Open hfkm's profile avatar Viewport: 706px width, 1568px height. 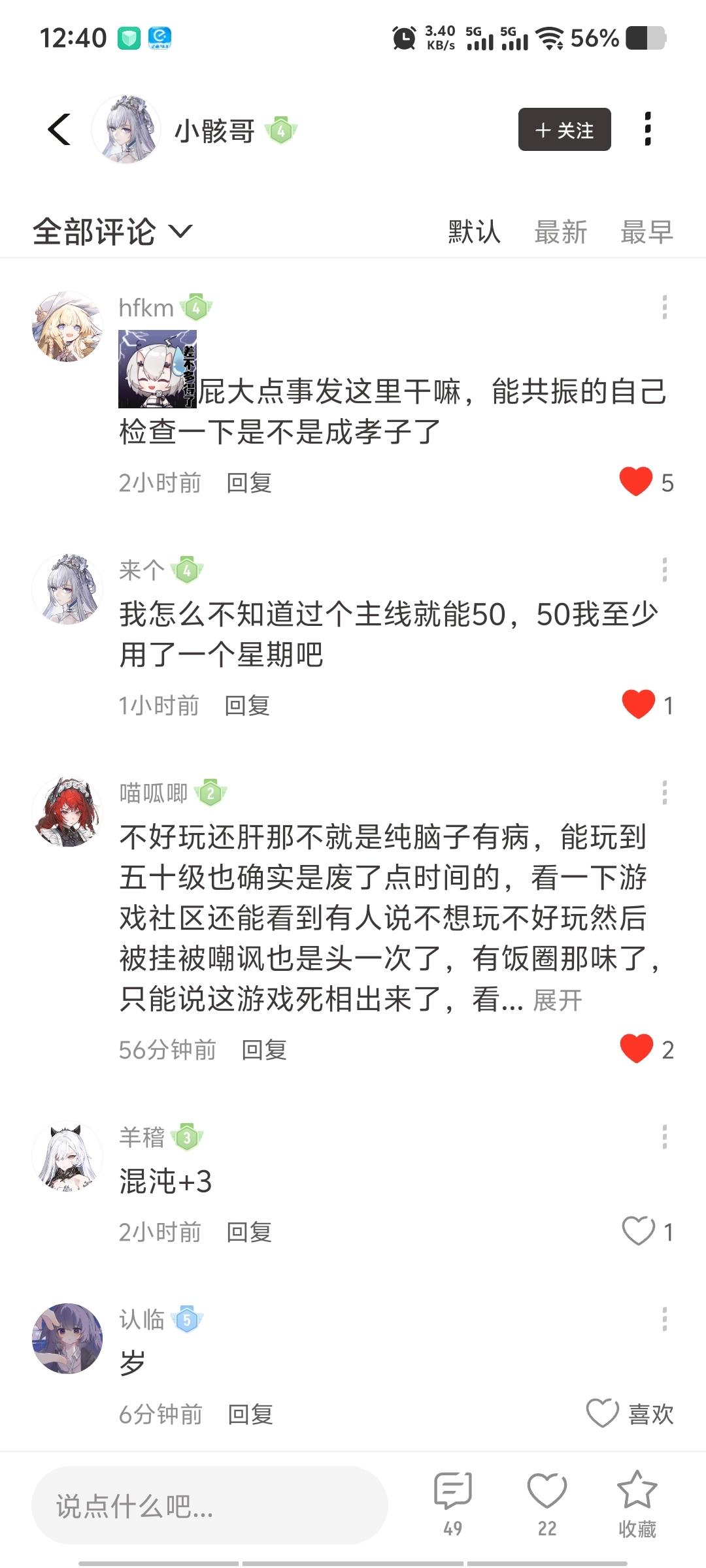68,326
